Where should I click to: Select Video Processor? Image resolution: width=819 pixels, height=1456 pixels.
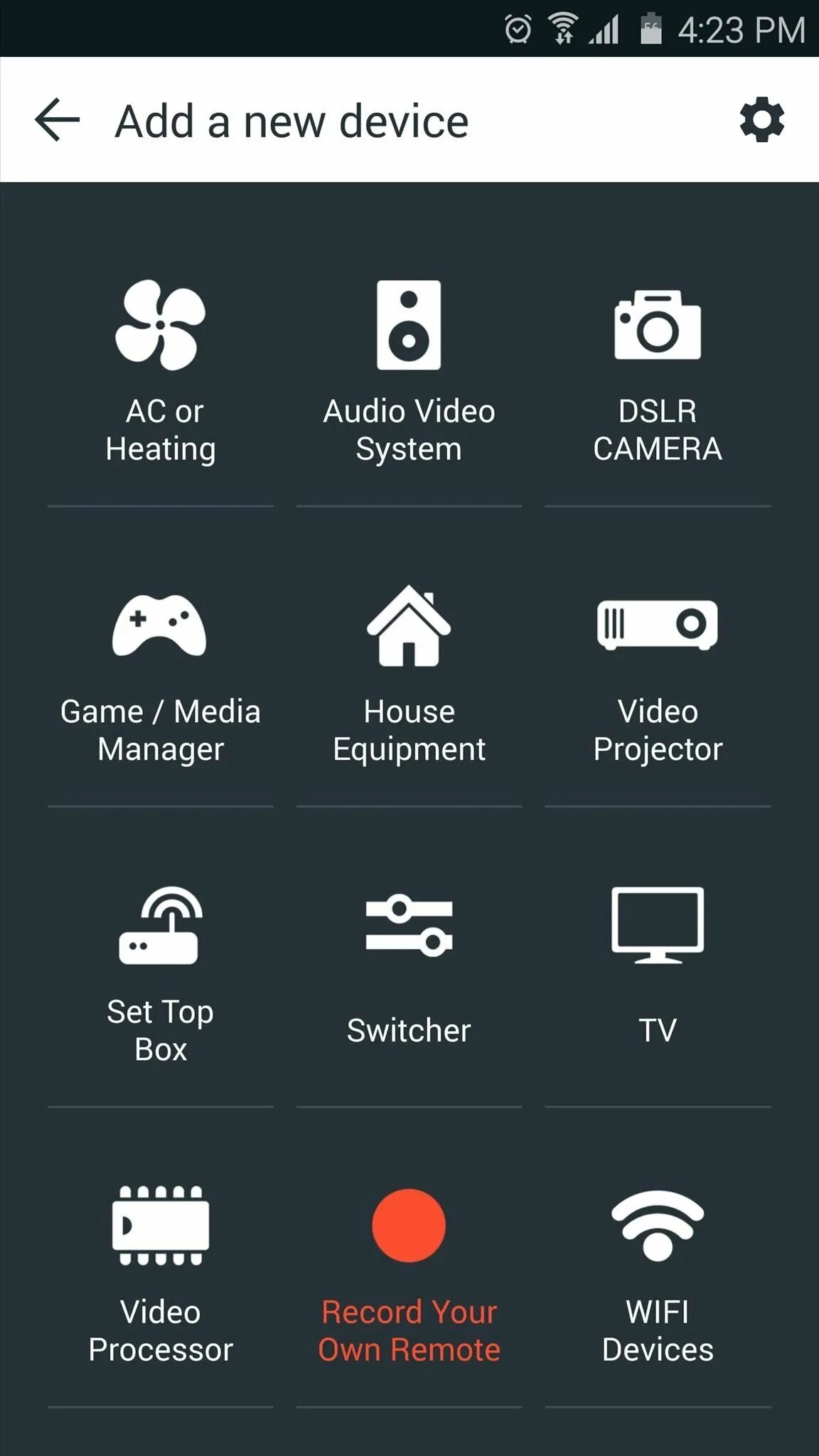(x=161, y=1273)
